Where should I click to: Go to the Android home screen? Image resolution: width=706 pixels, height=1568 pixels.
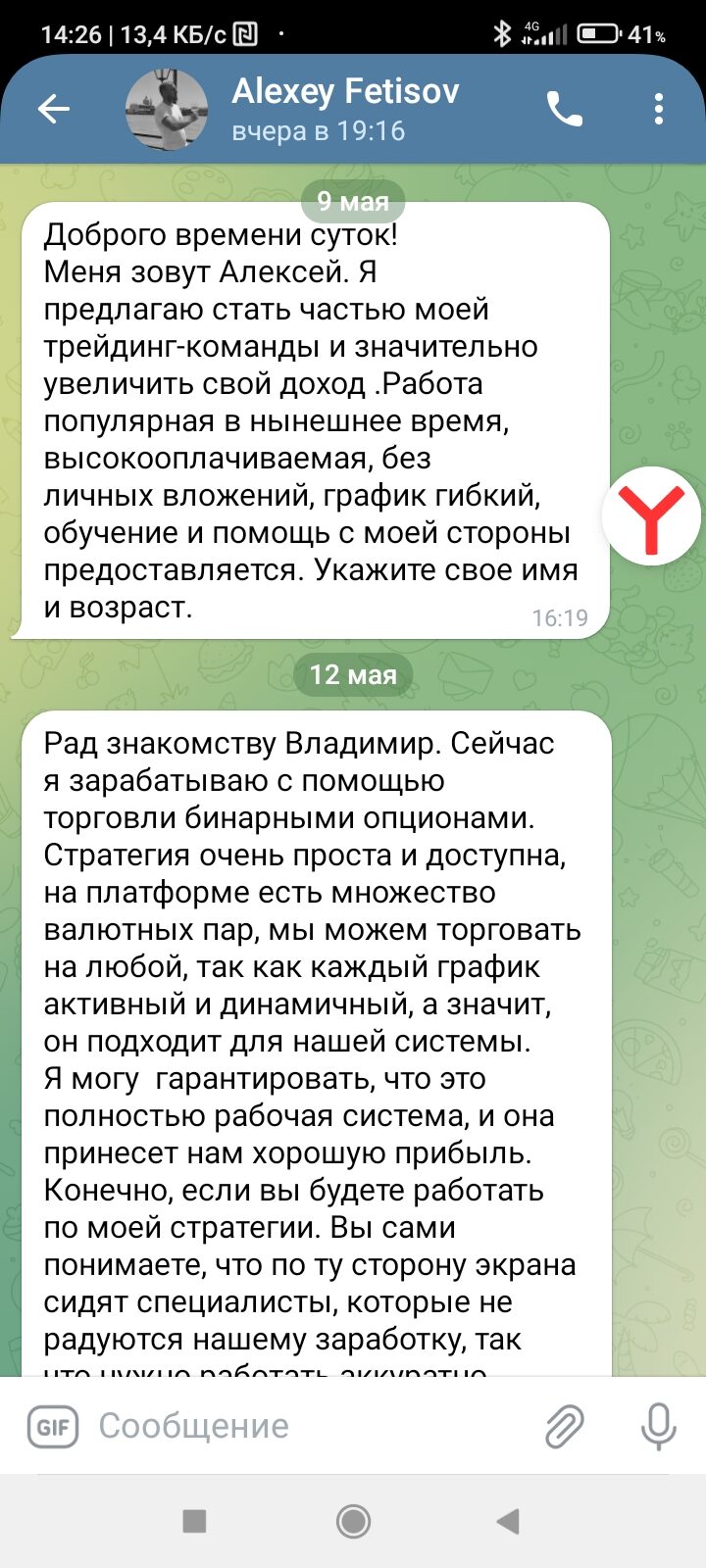pyautogui.click(x=353, y=1521)
